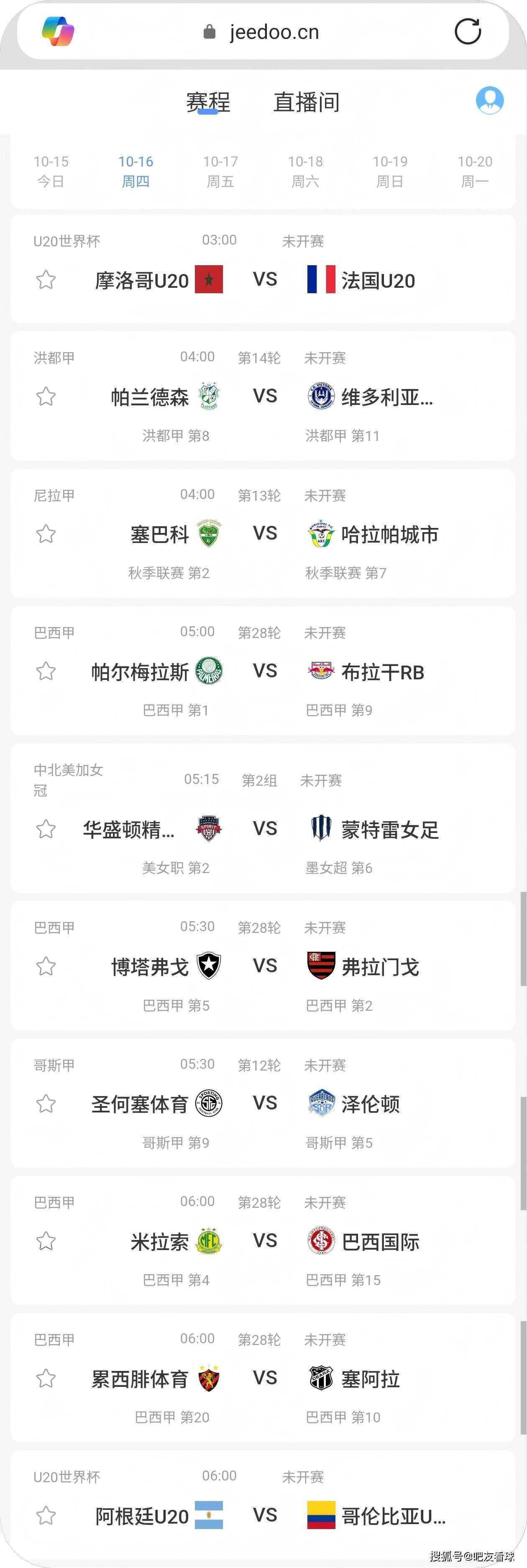527x1568 pixels.
Task: Click the page refresh icon
Action: (x=467, y=31)
